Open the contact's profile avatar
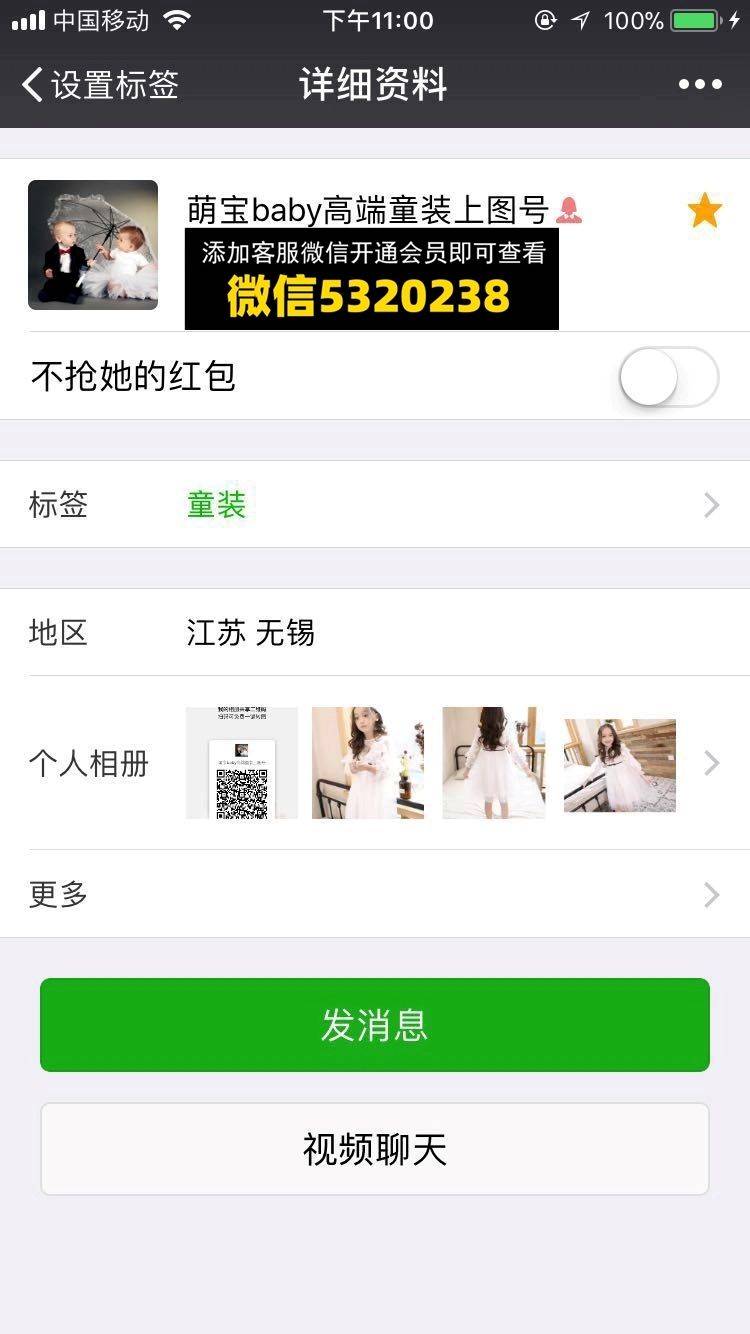Screen dimensions: 750x1334 (93, 245)
